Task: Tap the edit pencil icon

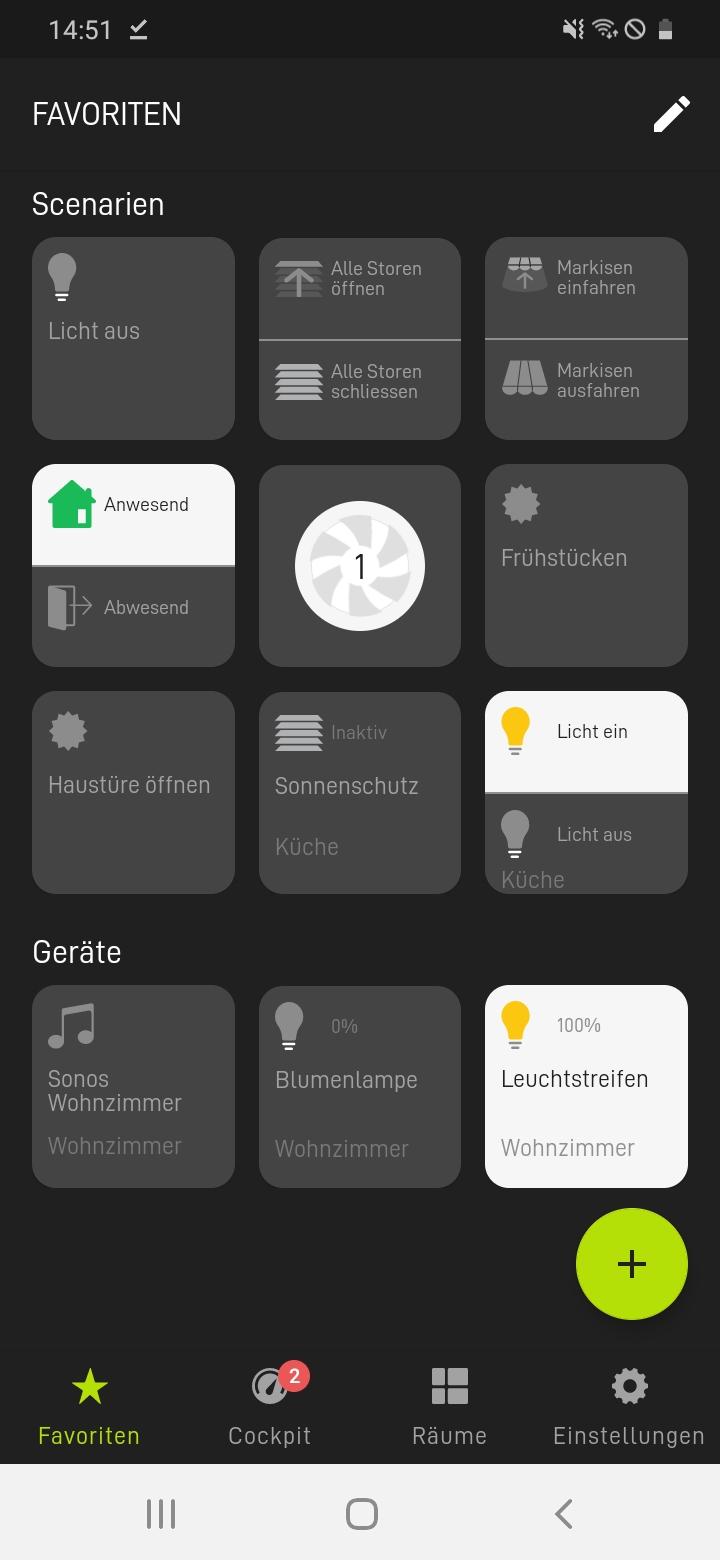Action: (x=671, y=114)
